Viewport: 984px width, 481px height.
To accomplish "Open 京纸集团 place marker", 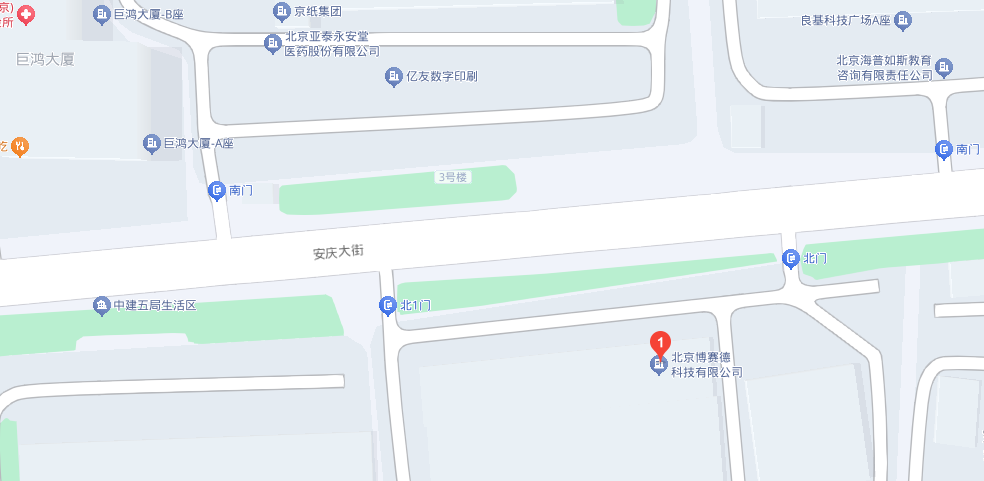I will pyautogui.click(x=282, y=12).
